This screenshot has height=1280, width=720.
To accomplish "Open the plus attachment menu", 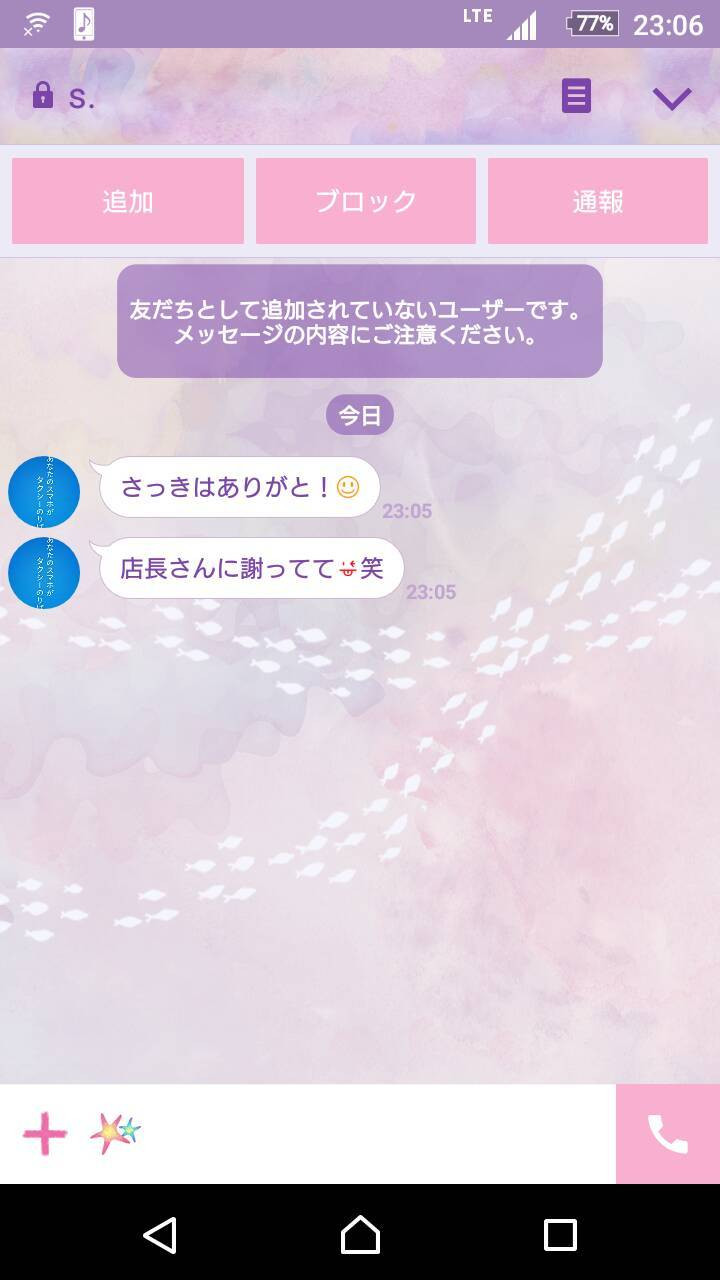I will pos(45,1134).
